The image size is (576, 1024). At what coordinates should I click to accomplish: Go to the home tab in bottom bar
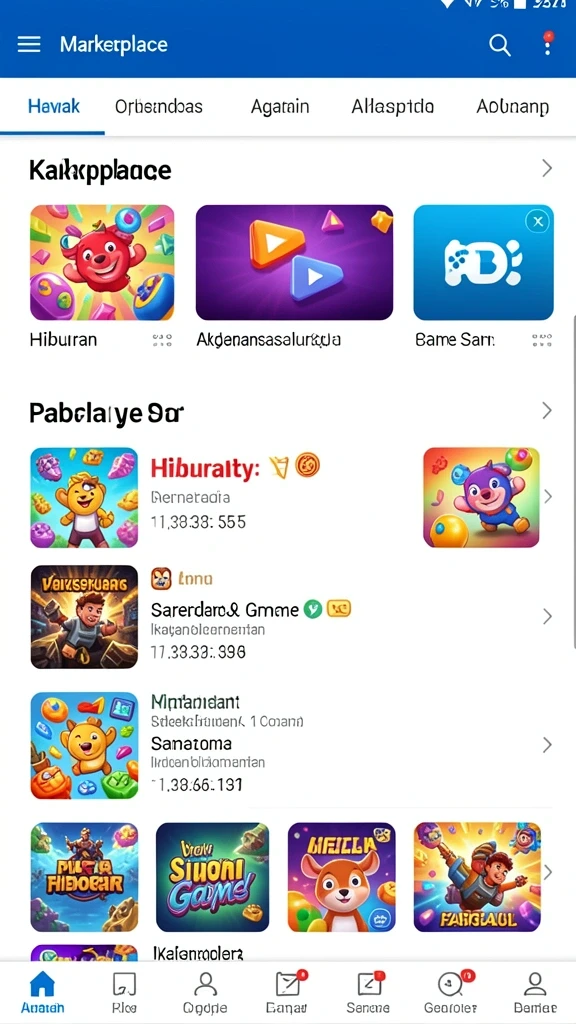click(42, 992)
